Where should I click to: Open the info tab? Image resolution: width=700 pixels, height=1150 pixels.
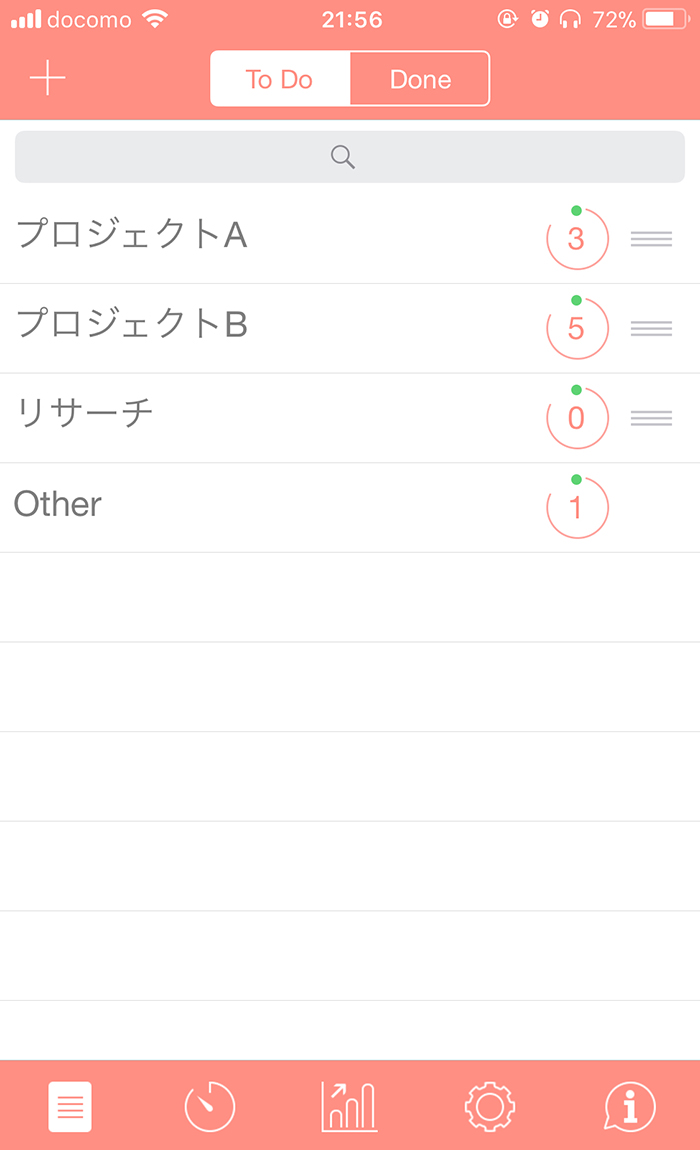[x=630, y=1106]
